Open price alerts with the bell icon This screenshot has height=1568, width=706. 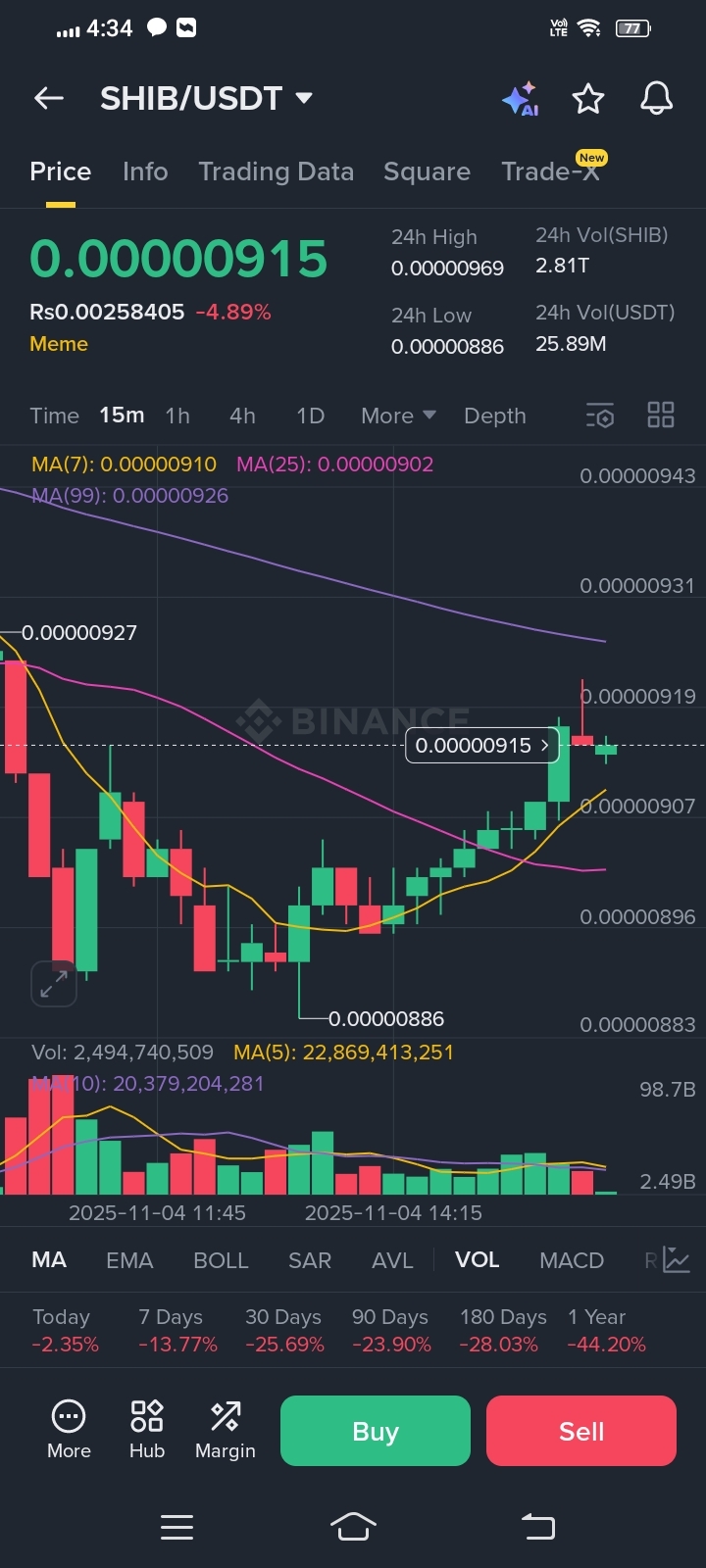tap(656, 98)
